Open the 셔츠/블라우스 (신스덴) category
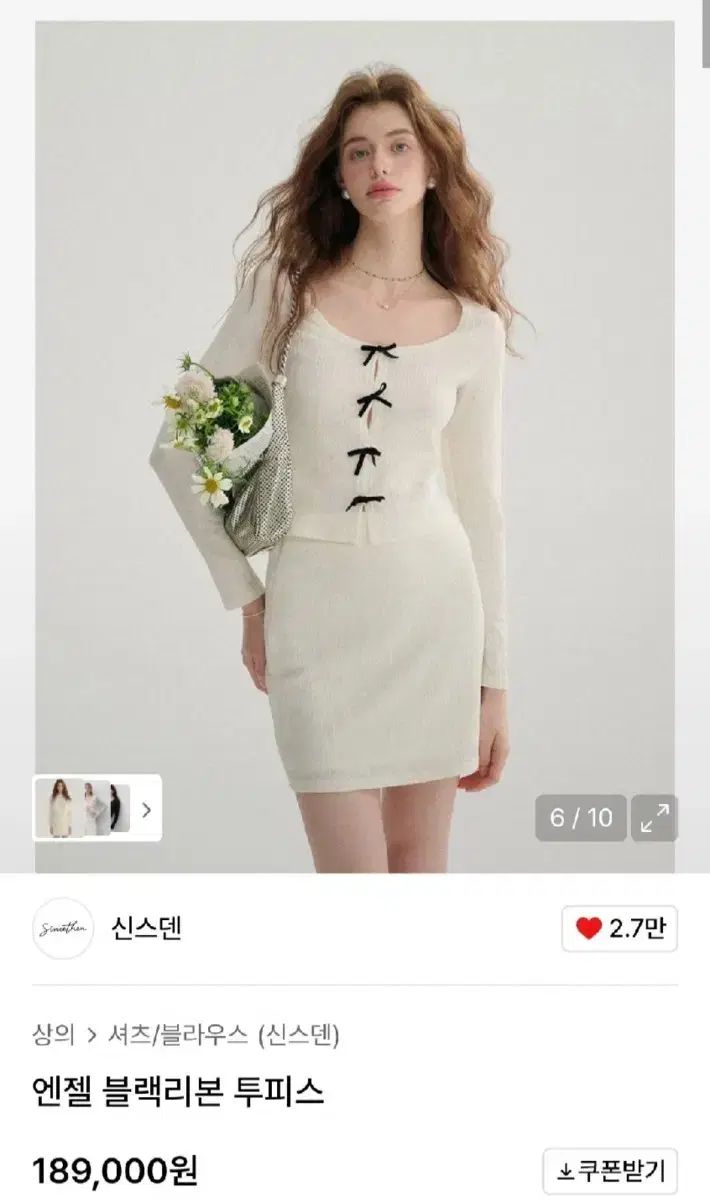The height and width of the screenshot is (1200, 710). tap(223, 1034)
